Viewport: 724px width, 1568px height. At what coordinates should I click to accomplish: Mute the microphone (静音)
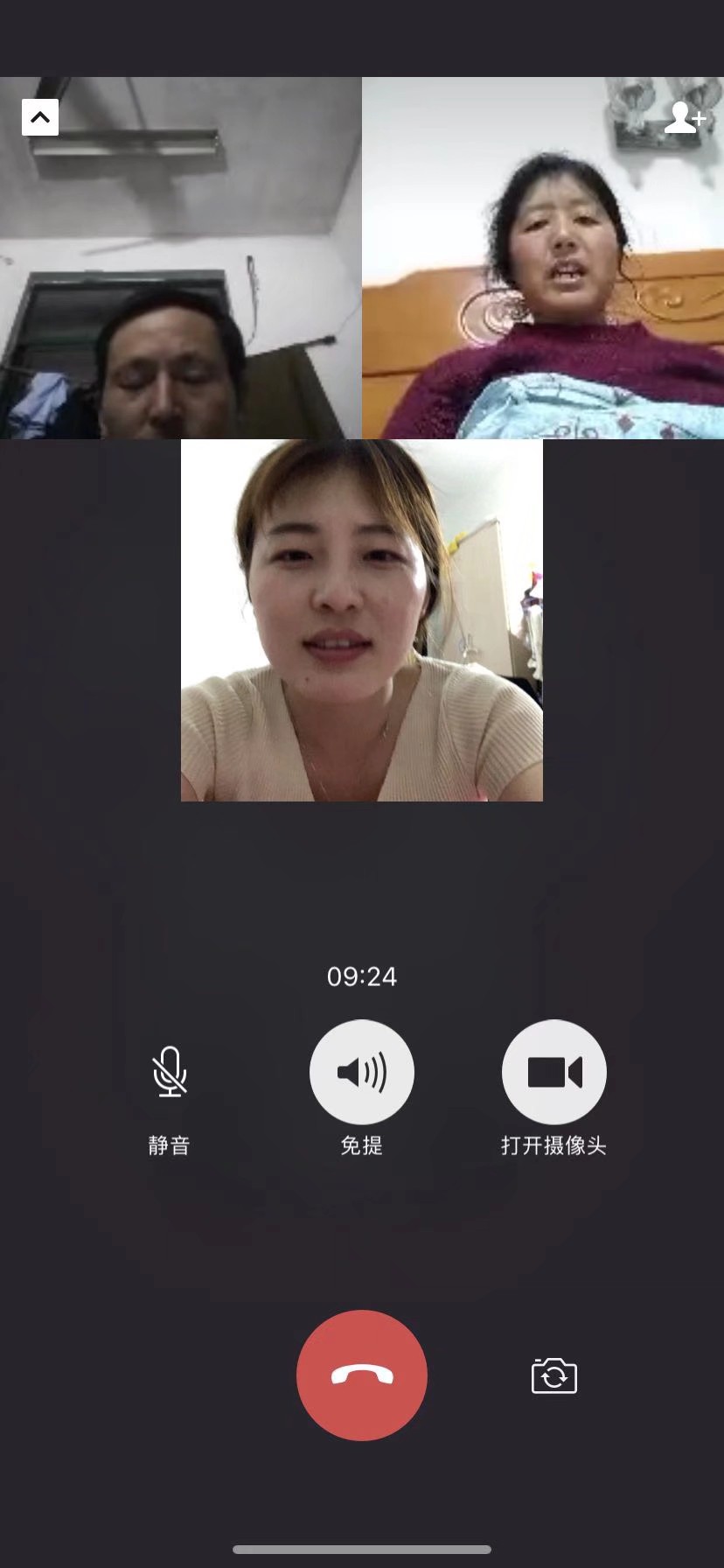[170, 1072]
